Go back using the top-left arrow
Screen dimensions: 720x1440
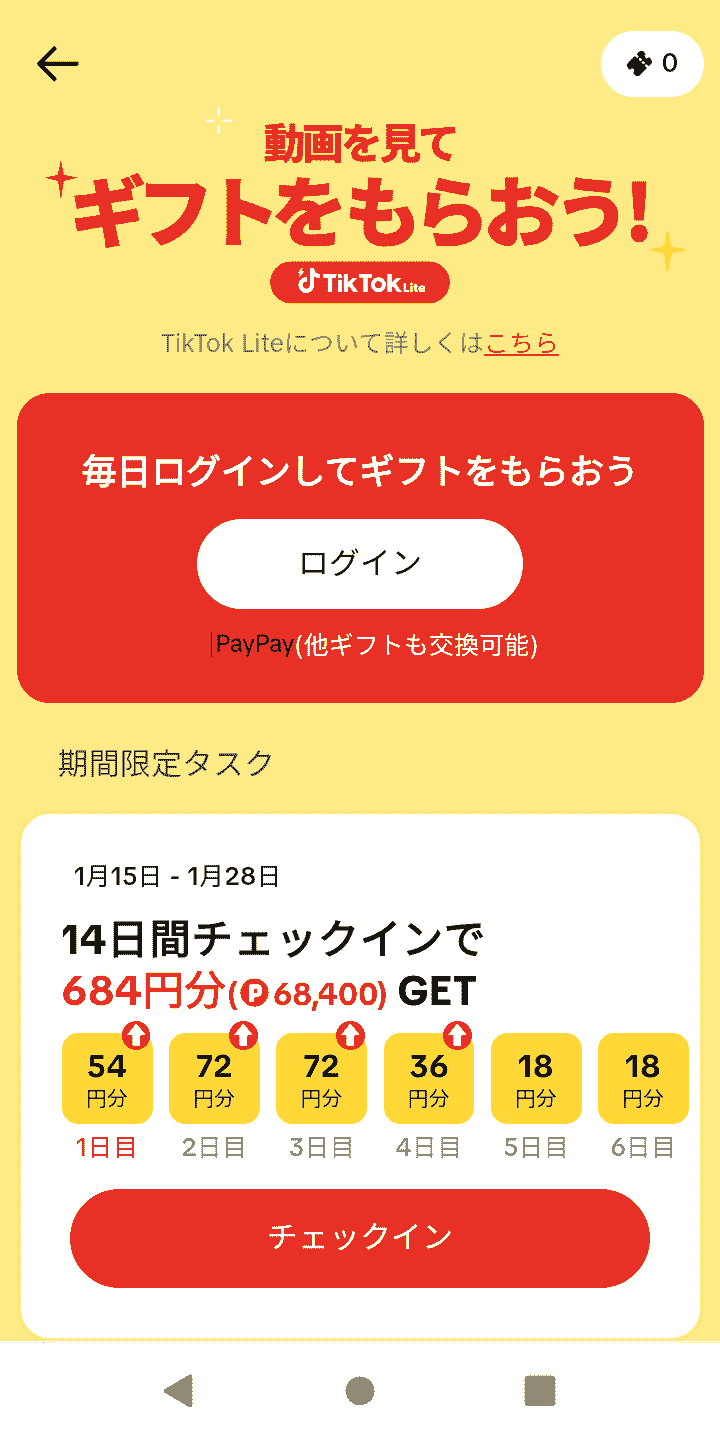click(57, 64)
